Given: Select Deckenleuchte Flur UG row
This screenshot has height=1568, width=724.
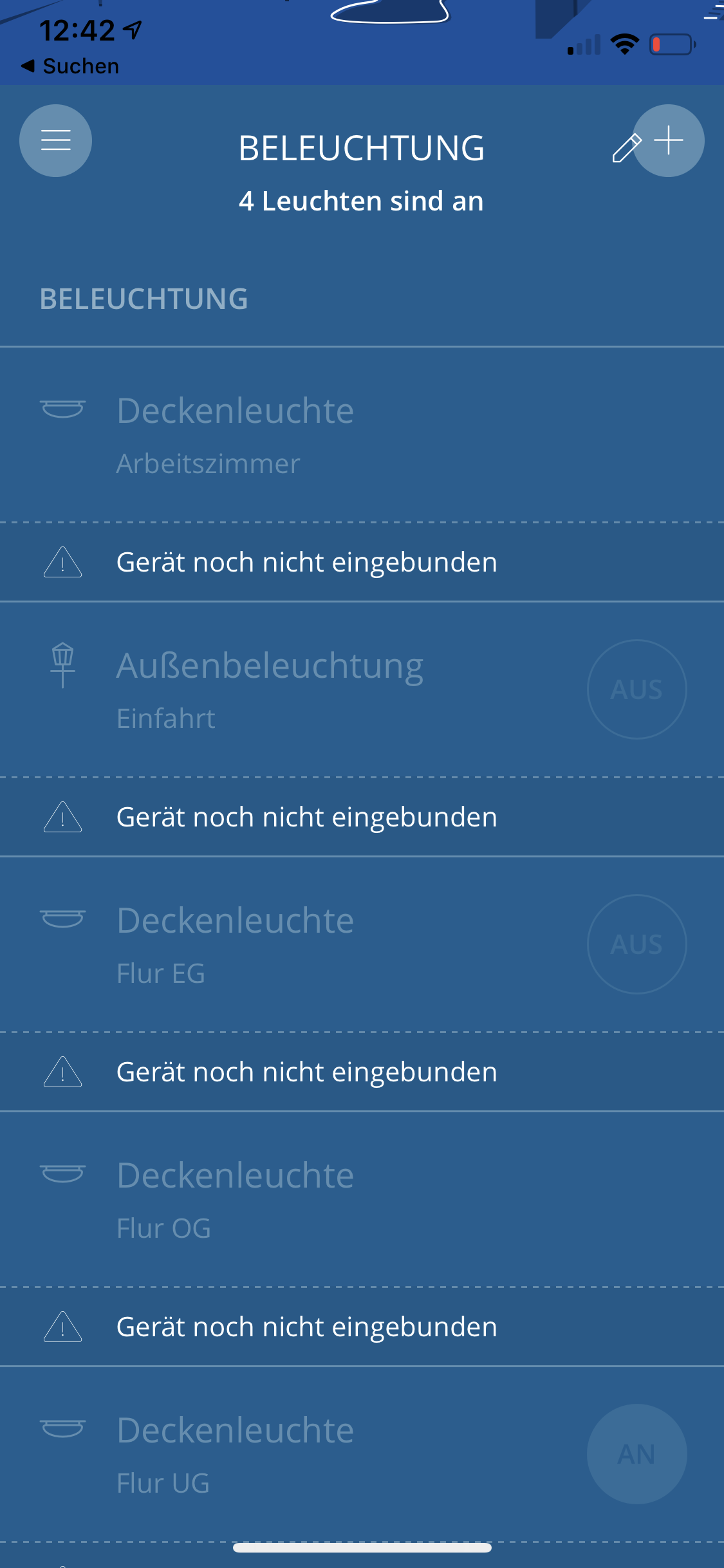Looking at the screenshot, I should 236,1454.
